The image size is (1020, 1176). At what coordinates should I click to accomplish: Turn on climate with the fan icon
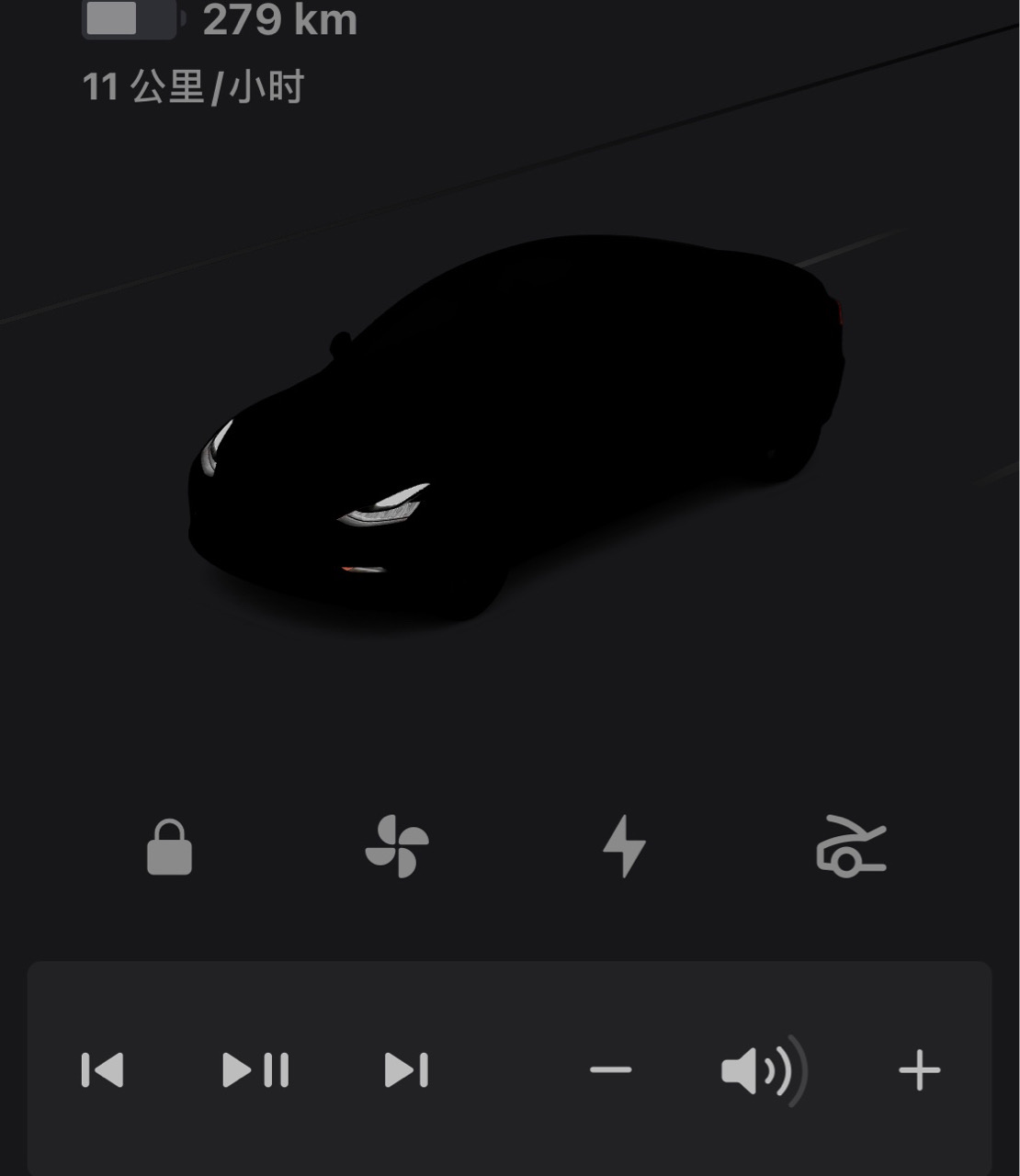pos(397,846)
